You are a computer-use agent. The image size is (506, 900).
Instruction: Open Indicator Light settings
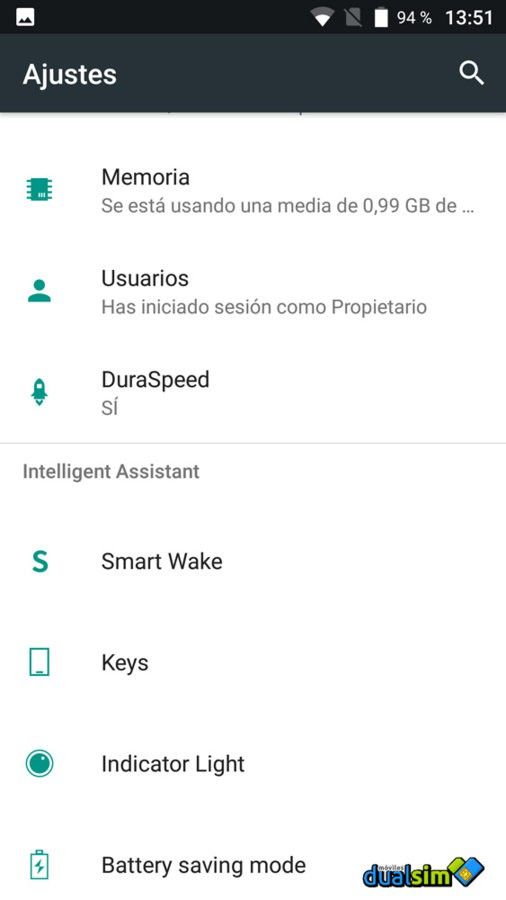(253, 764)
